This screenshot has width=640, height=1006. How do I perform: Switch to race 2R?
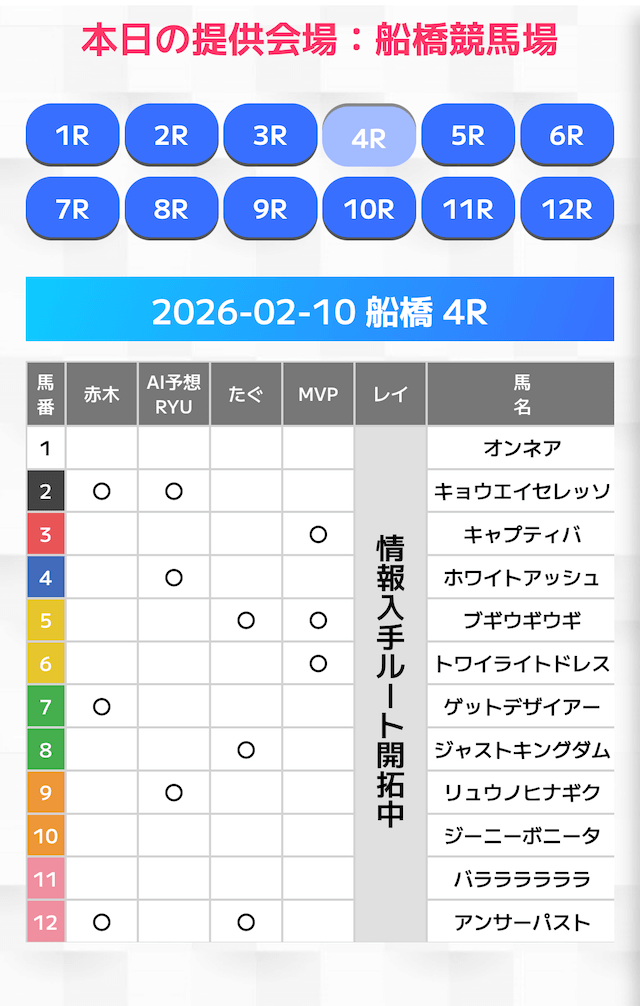[172, 135]
